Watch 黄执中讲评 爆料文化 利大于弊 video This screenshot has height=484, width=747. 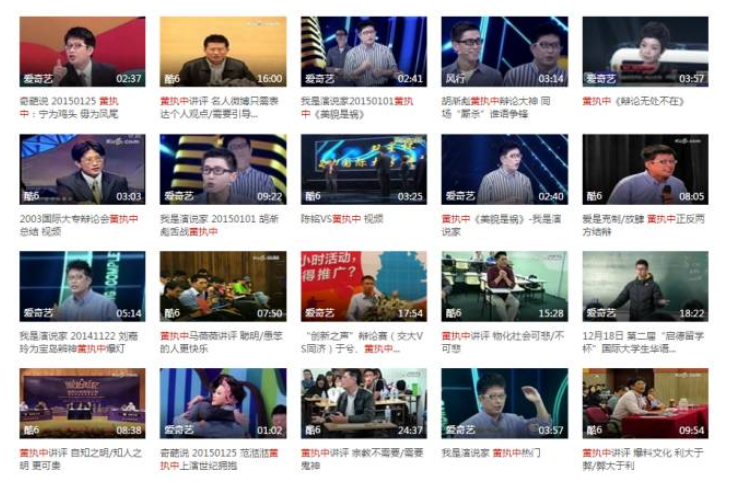[645, 403]
